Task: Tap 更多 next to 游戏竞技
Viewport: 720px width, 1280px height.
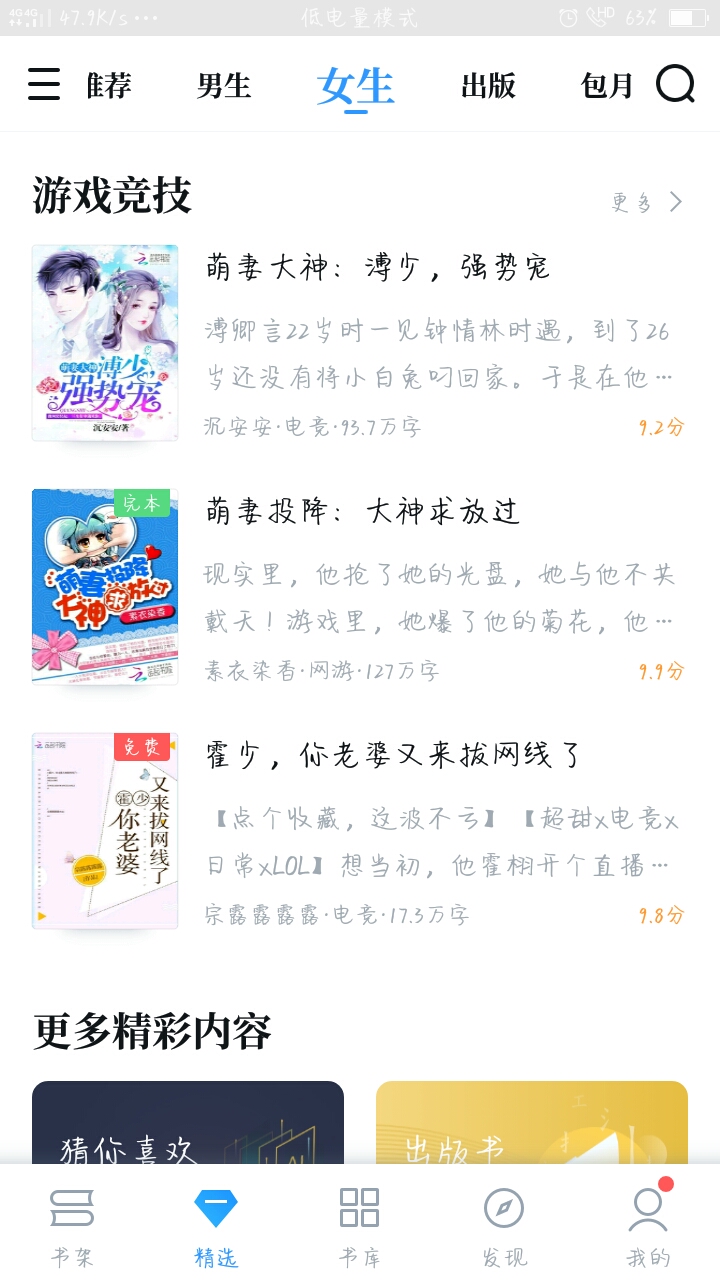Action: 647,202
